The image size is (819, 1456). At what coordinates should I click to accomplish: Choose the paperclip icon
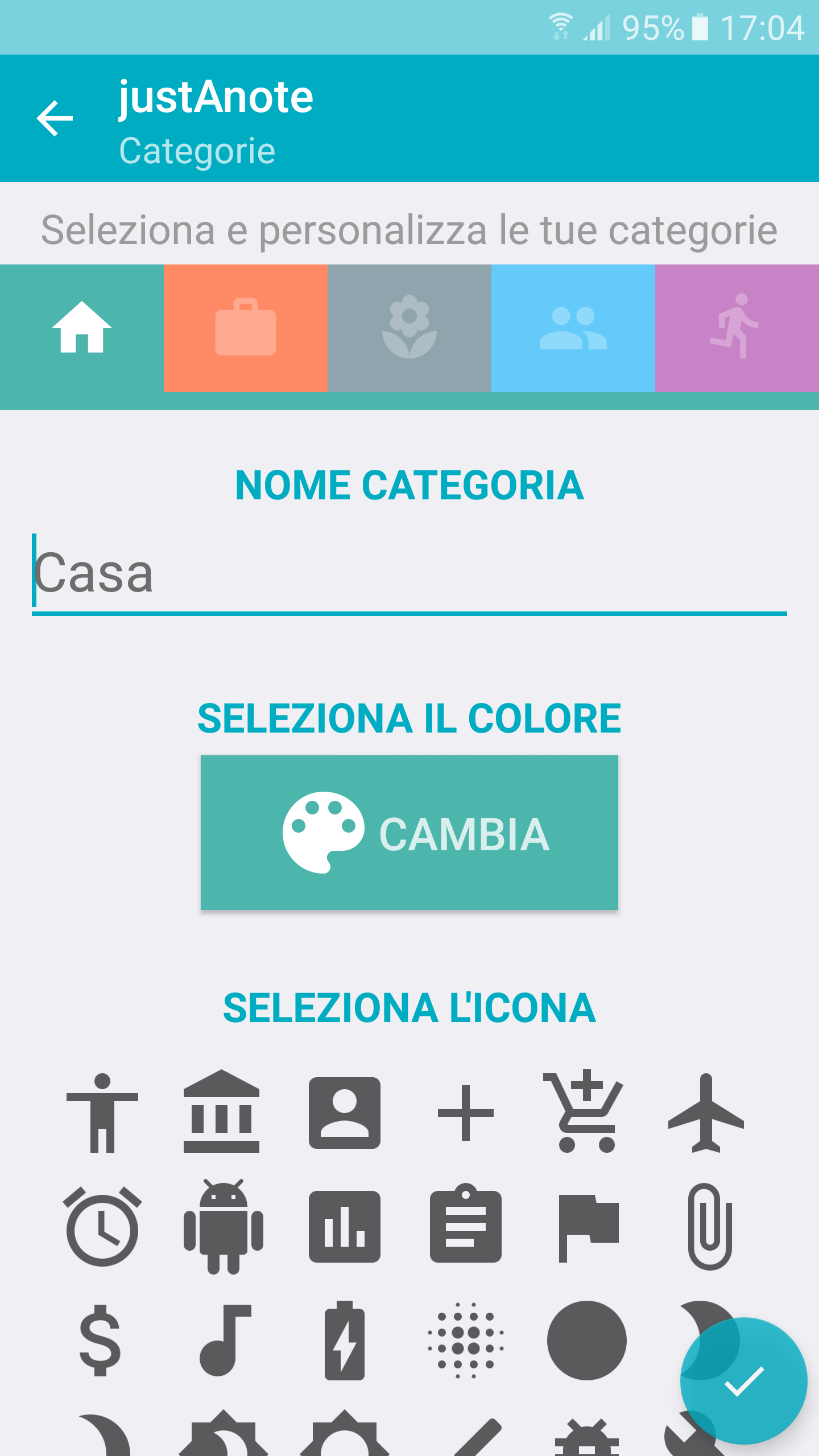coord(710,1226)
